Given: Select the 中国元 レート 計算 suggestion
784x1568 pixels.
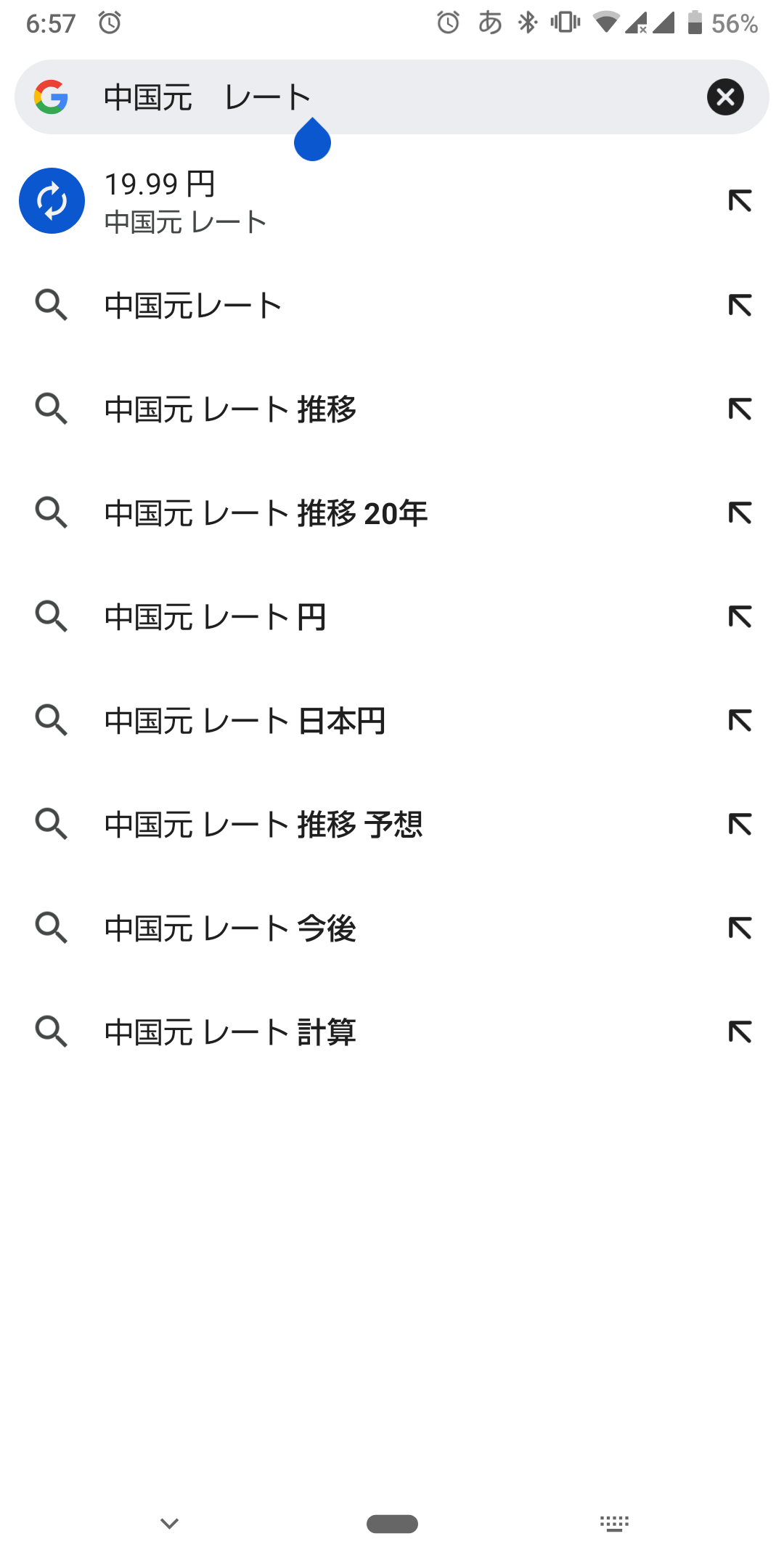Looking at the screenshot, I should pyautogui.click(x=392, y=1032).
